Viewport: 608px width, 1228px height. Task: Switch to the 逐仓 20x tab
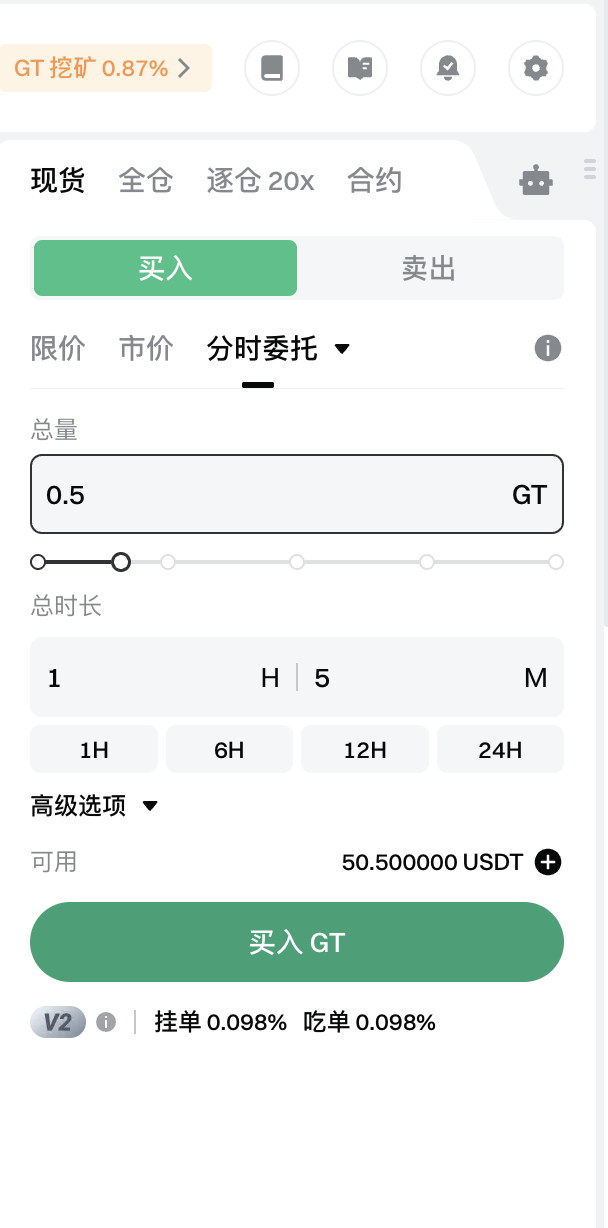260,181
